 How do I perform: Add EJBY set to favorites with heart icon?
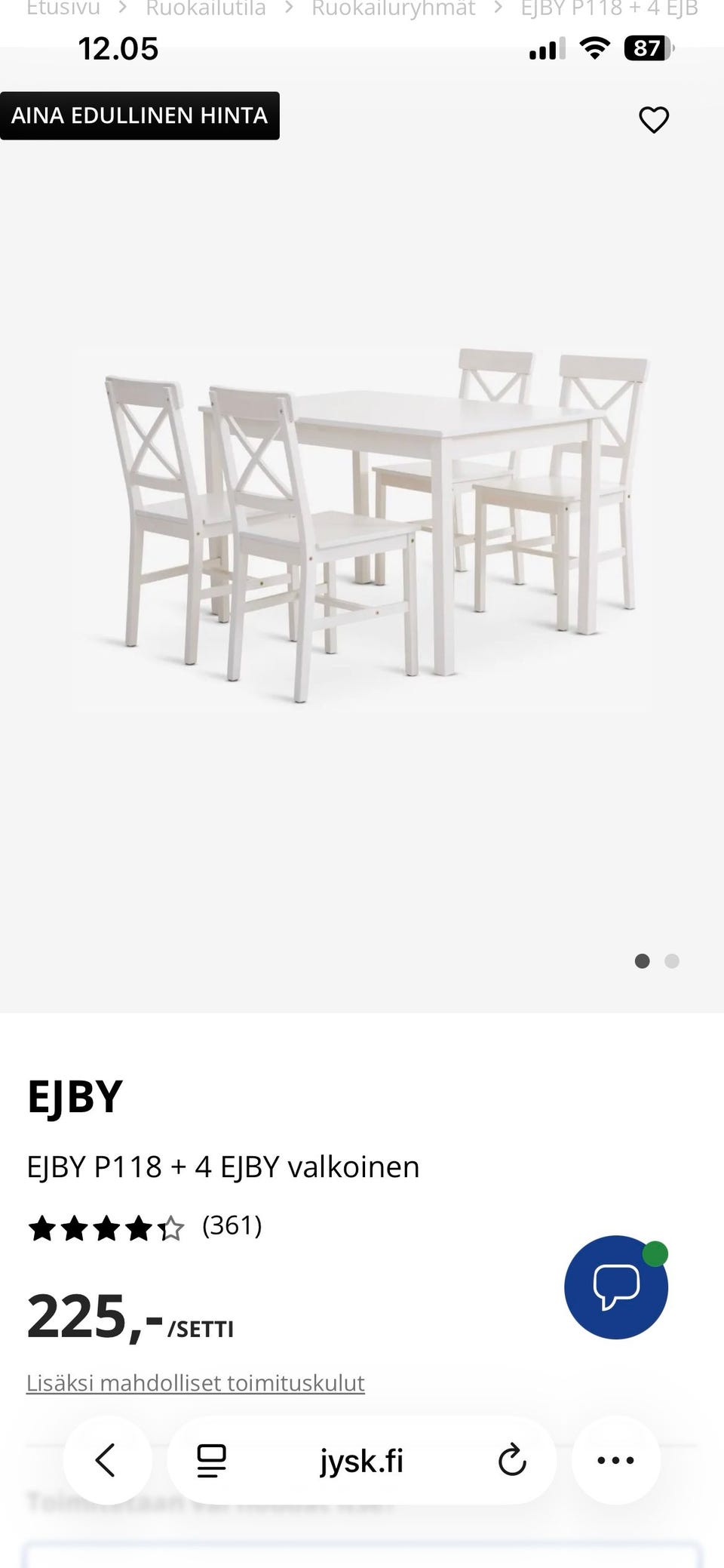tap(654, 119)
